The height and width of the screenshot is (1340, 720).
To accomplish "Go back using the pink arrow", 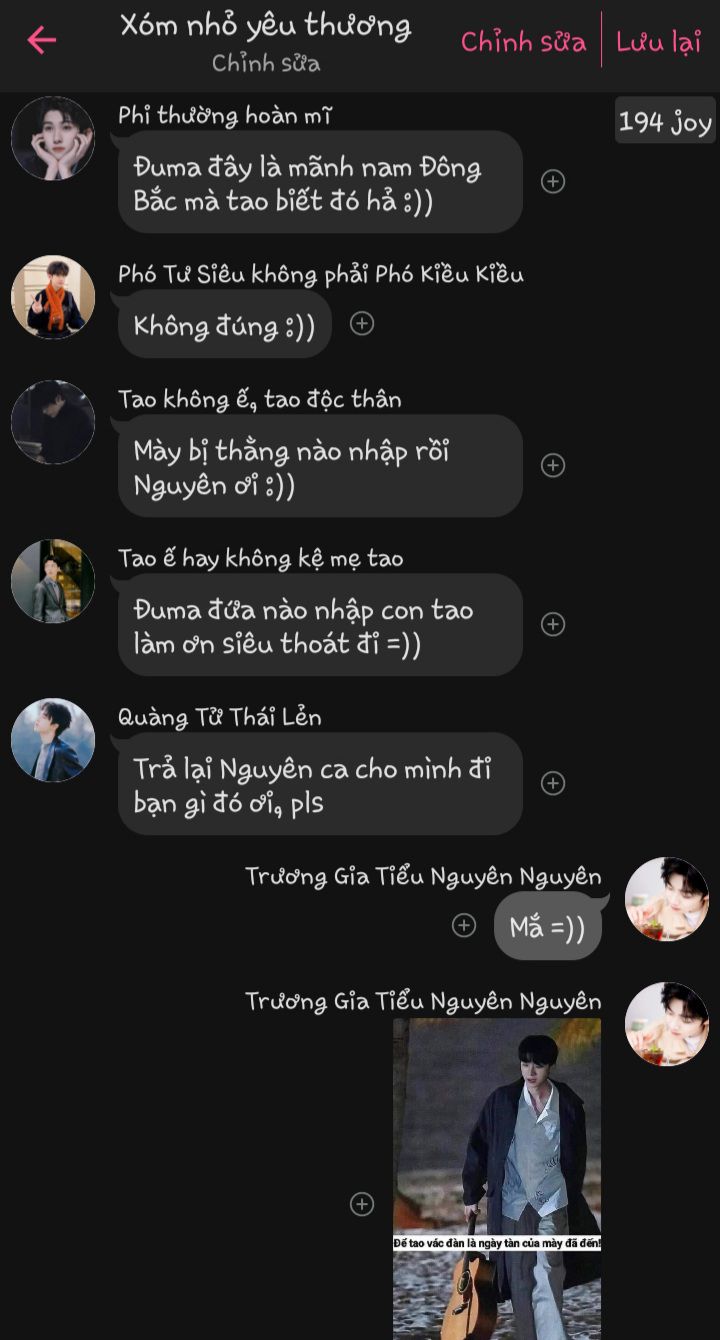I will 42,40.
